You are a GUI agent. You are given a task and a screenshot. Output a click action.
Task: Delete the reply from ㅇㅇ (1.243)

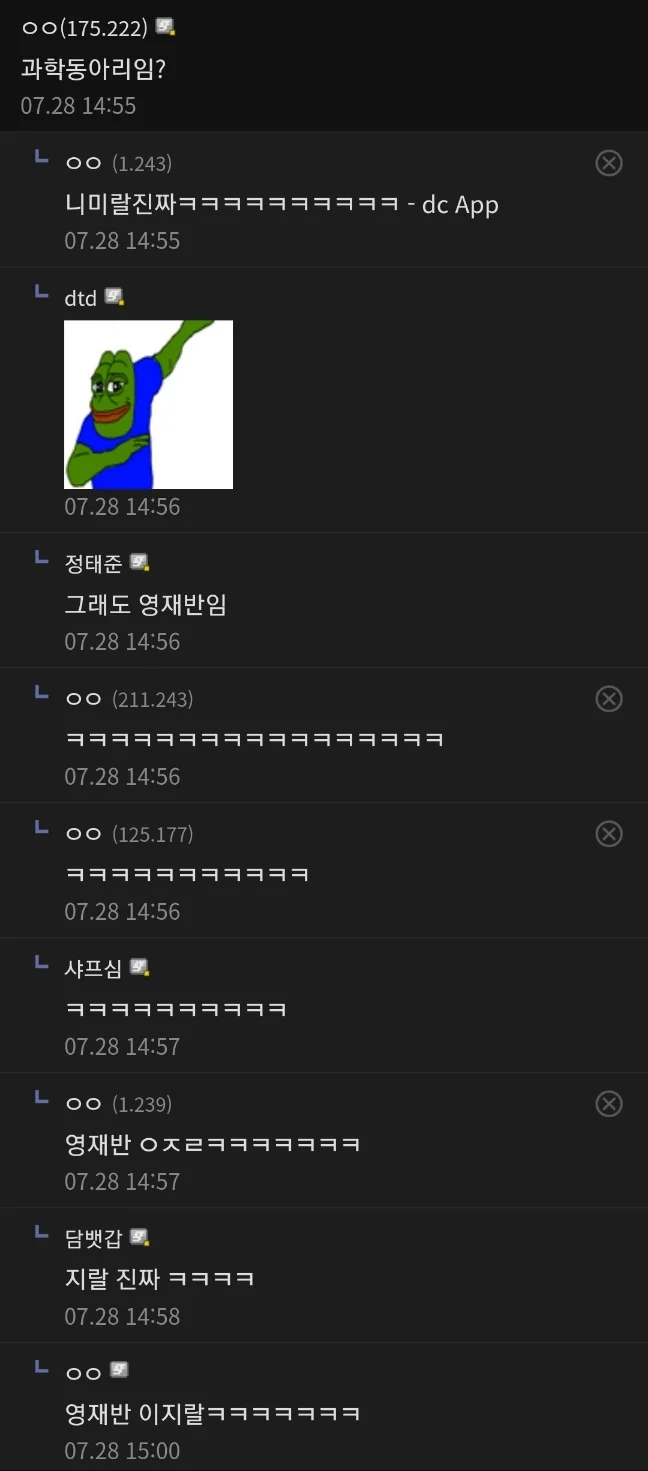coord(609,163)
